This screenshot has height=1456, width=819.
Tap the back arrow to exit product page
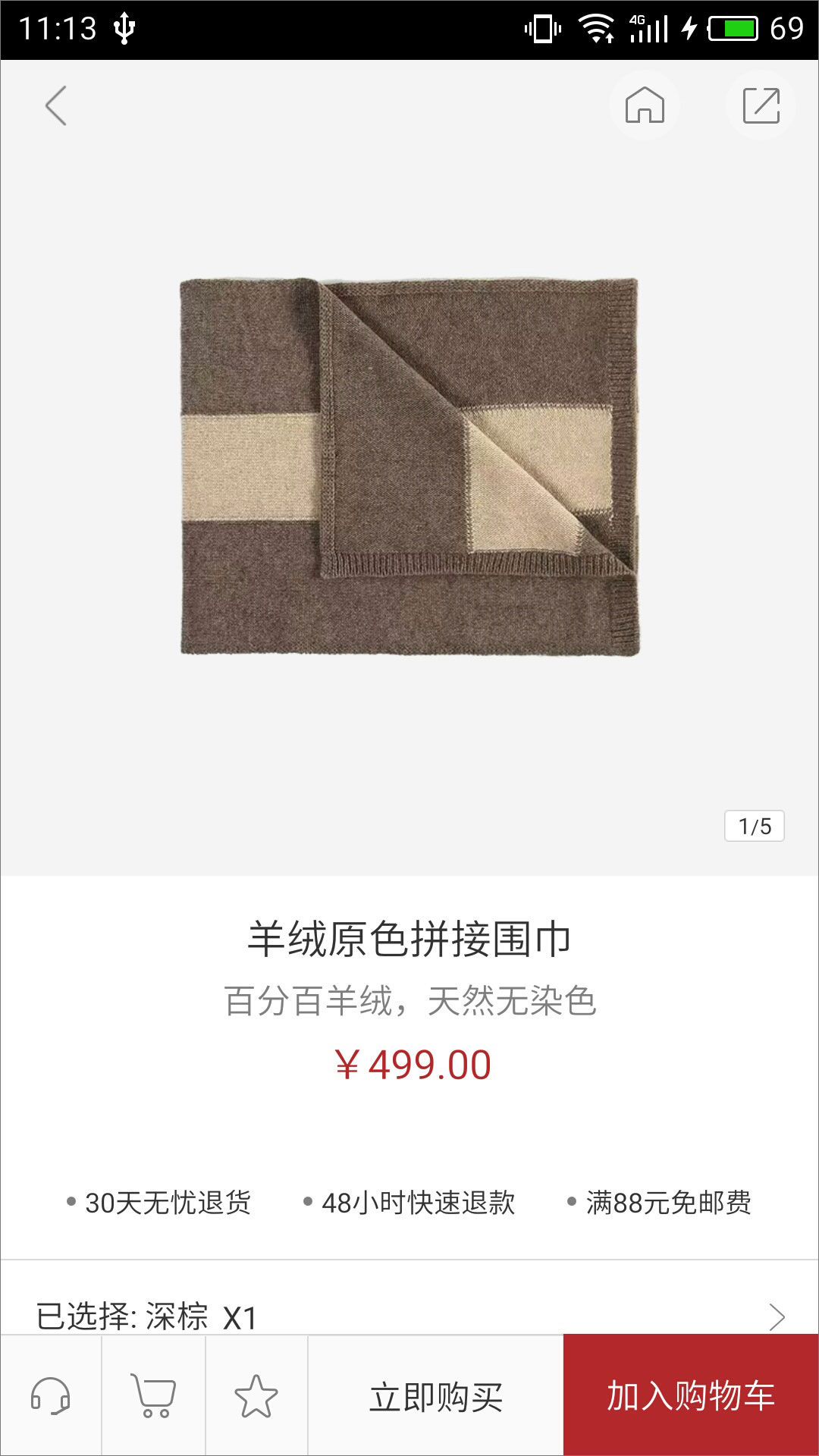[x=55, y=106]
